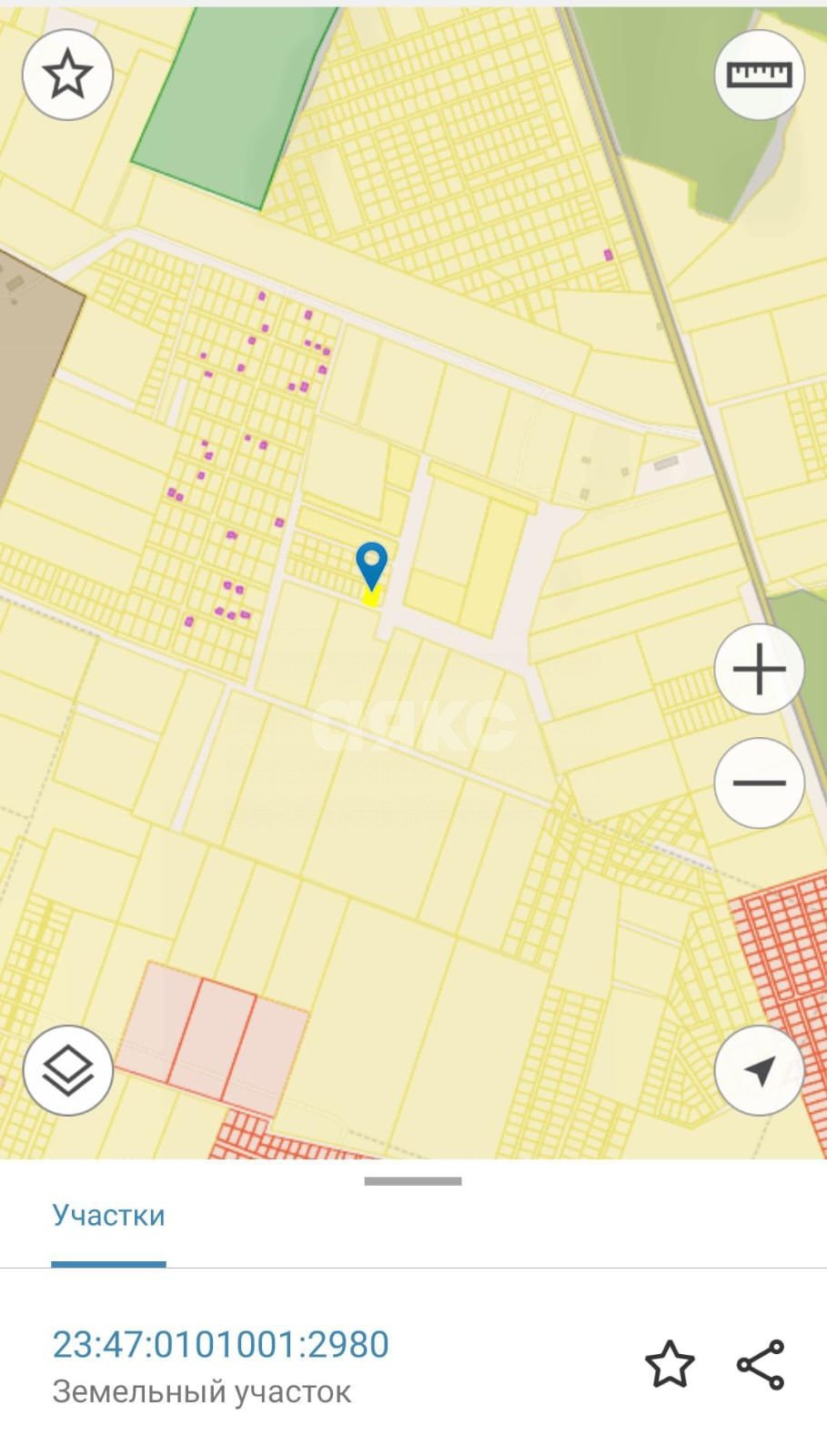Zoom in with the plus button
Image resolution: width=827 pixels, height=1456 pixels.
[x=760, y=670]
